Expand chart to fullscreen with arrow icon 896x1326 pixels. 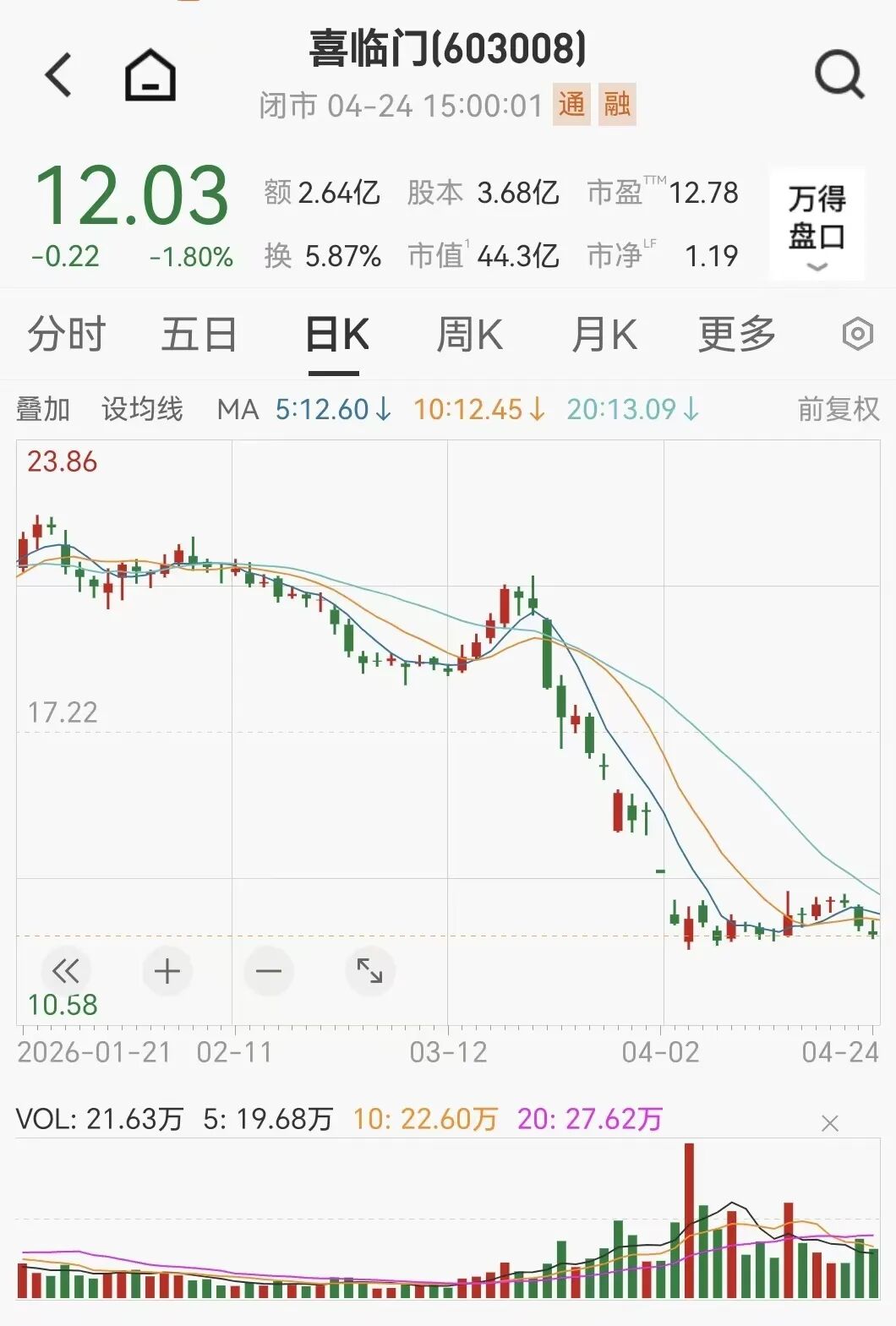(x=369, y=972)
